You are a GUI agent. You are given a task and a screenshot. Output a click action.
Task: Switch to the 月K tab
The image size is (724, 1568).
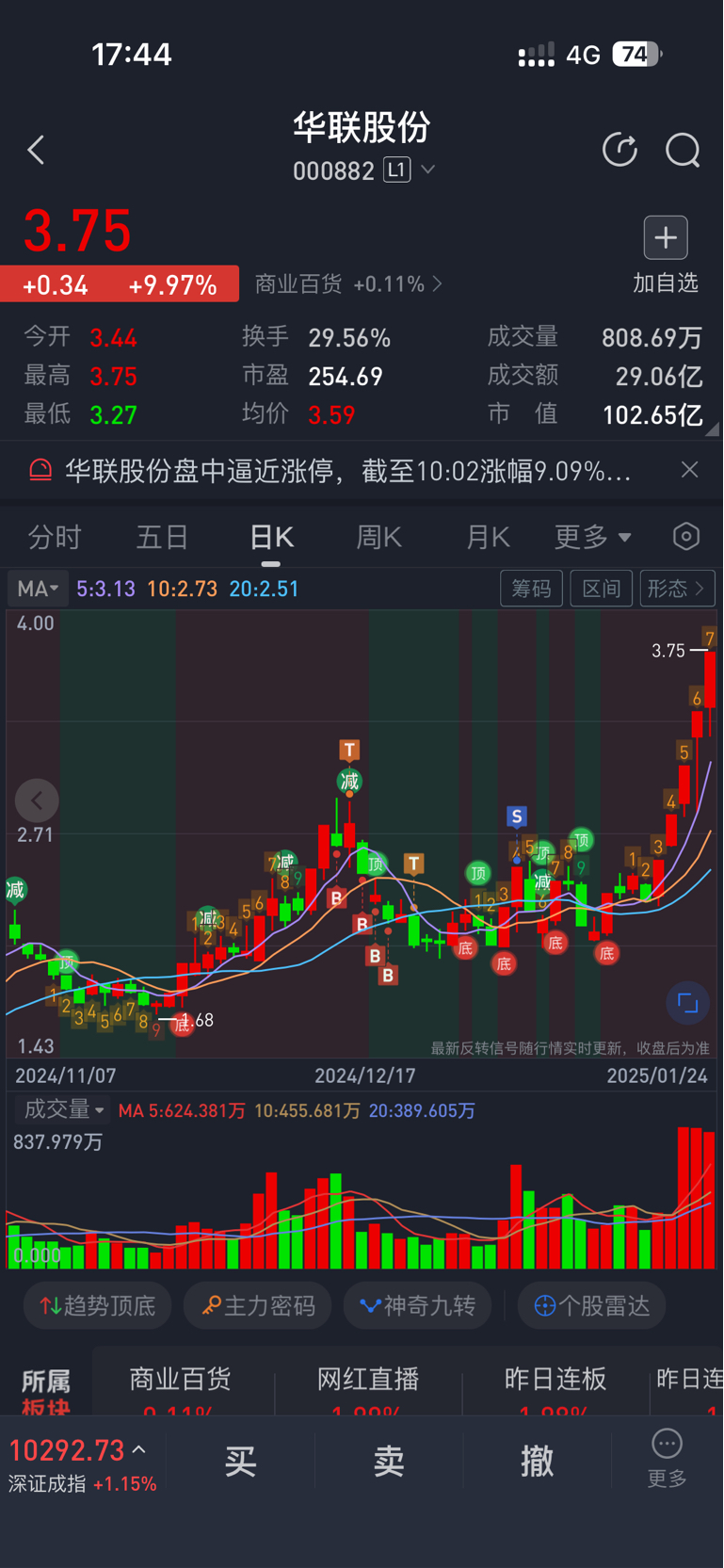click(x=488, y=538)
